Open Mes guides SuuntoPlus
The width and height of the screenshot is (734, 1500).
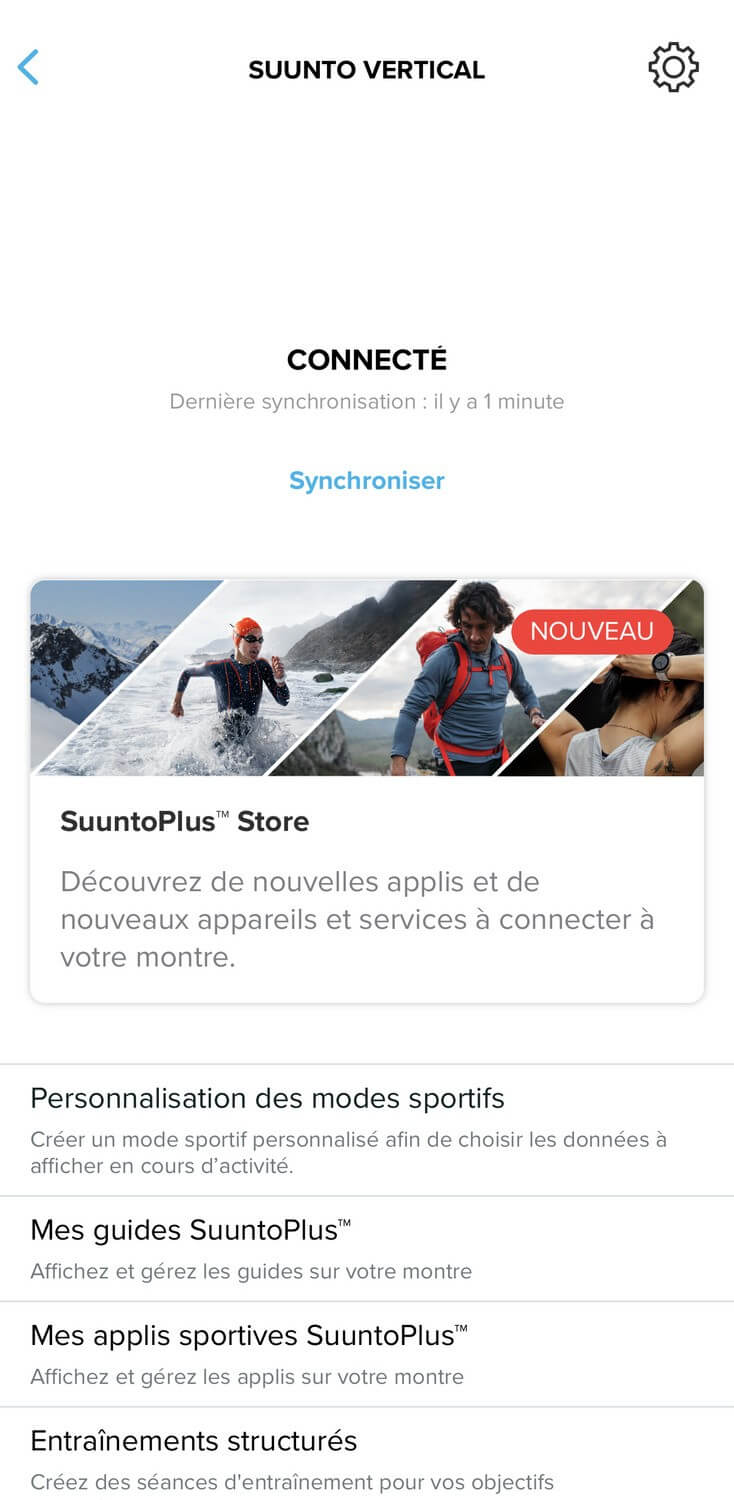click(367, 1249)
